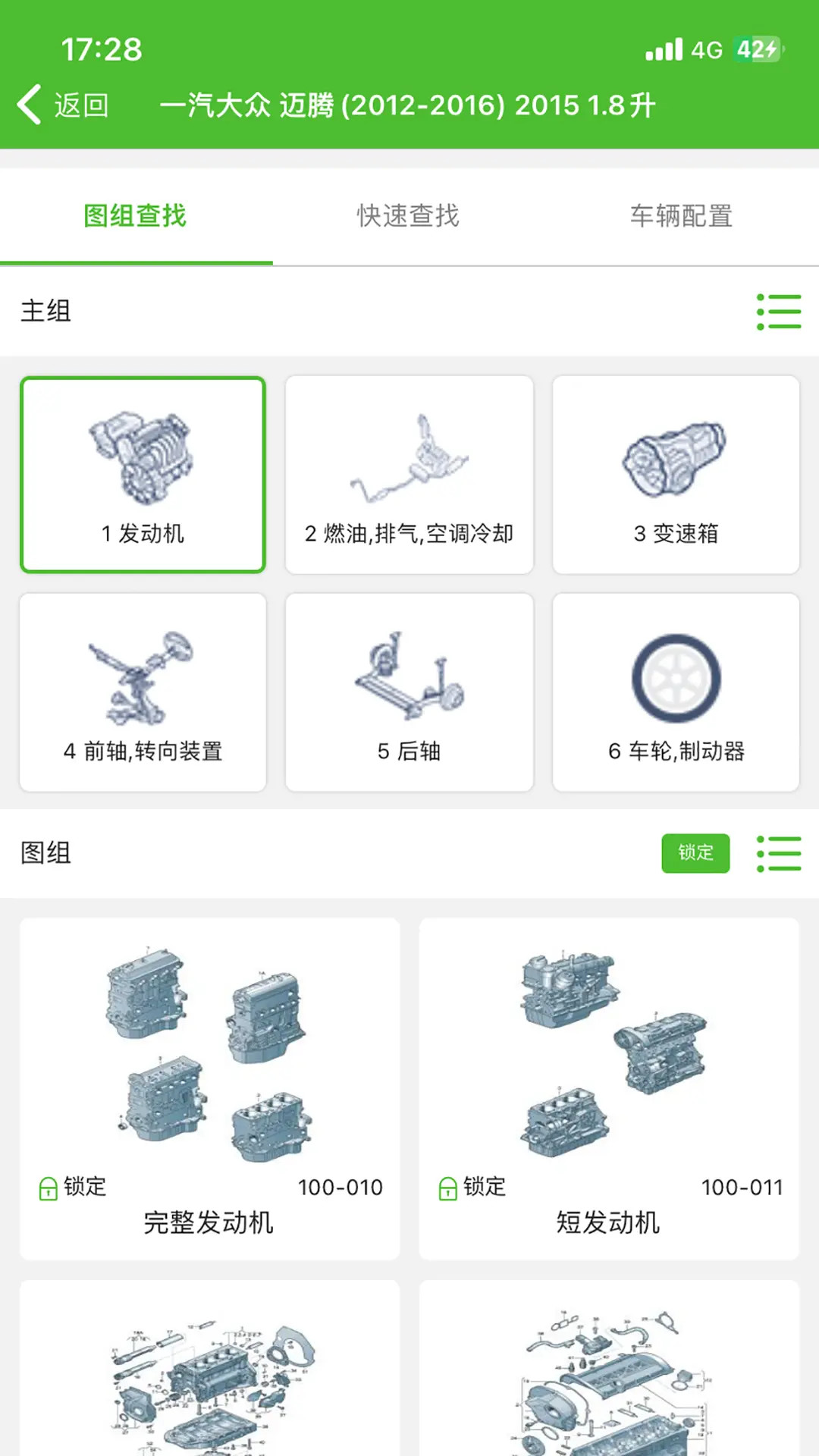Toggle lock on 完整发动机 diagram card
This screenshot has width=819, height=1456.
pyautogui.click(x=47, y=1188)
